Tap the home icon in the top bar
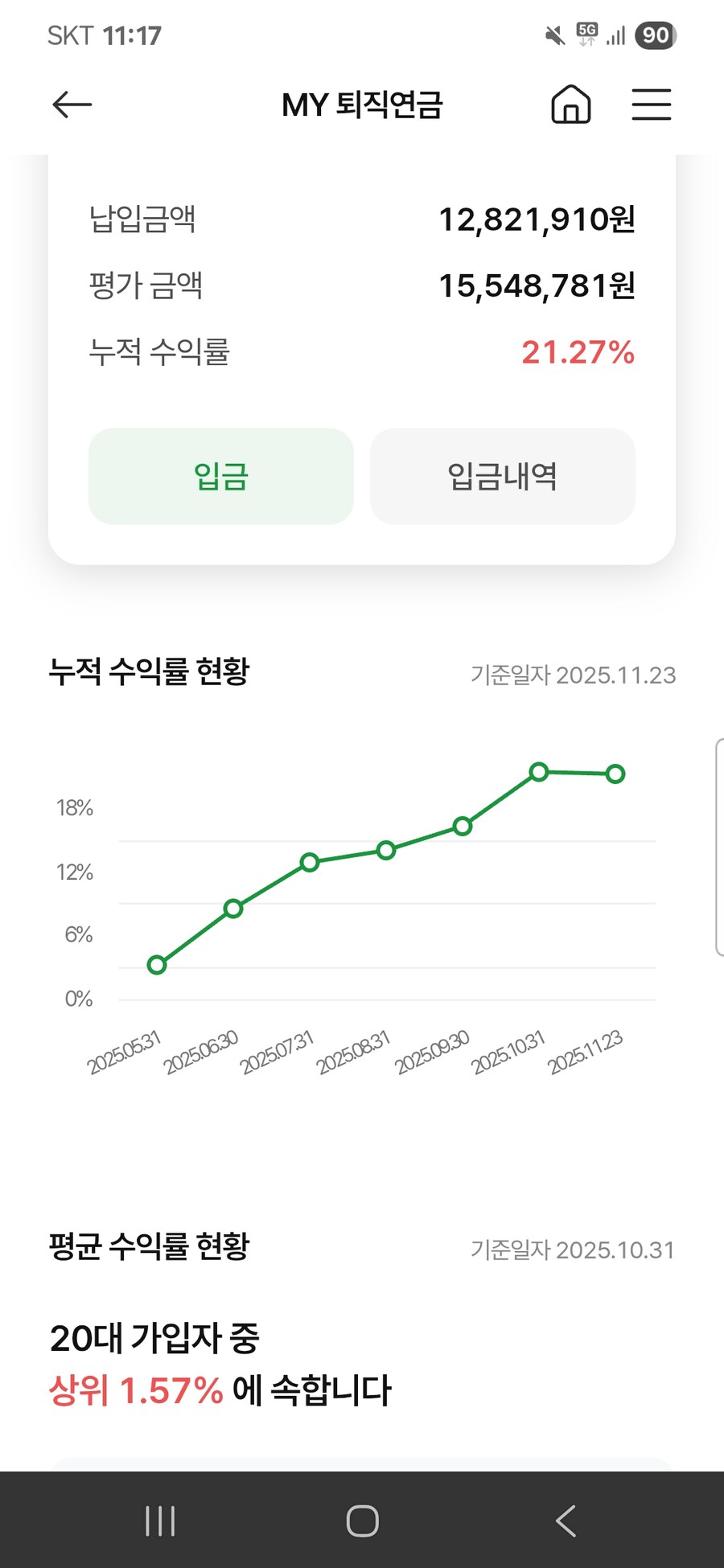This screenshot has width=724, height=1568. pos(571,105)
